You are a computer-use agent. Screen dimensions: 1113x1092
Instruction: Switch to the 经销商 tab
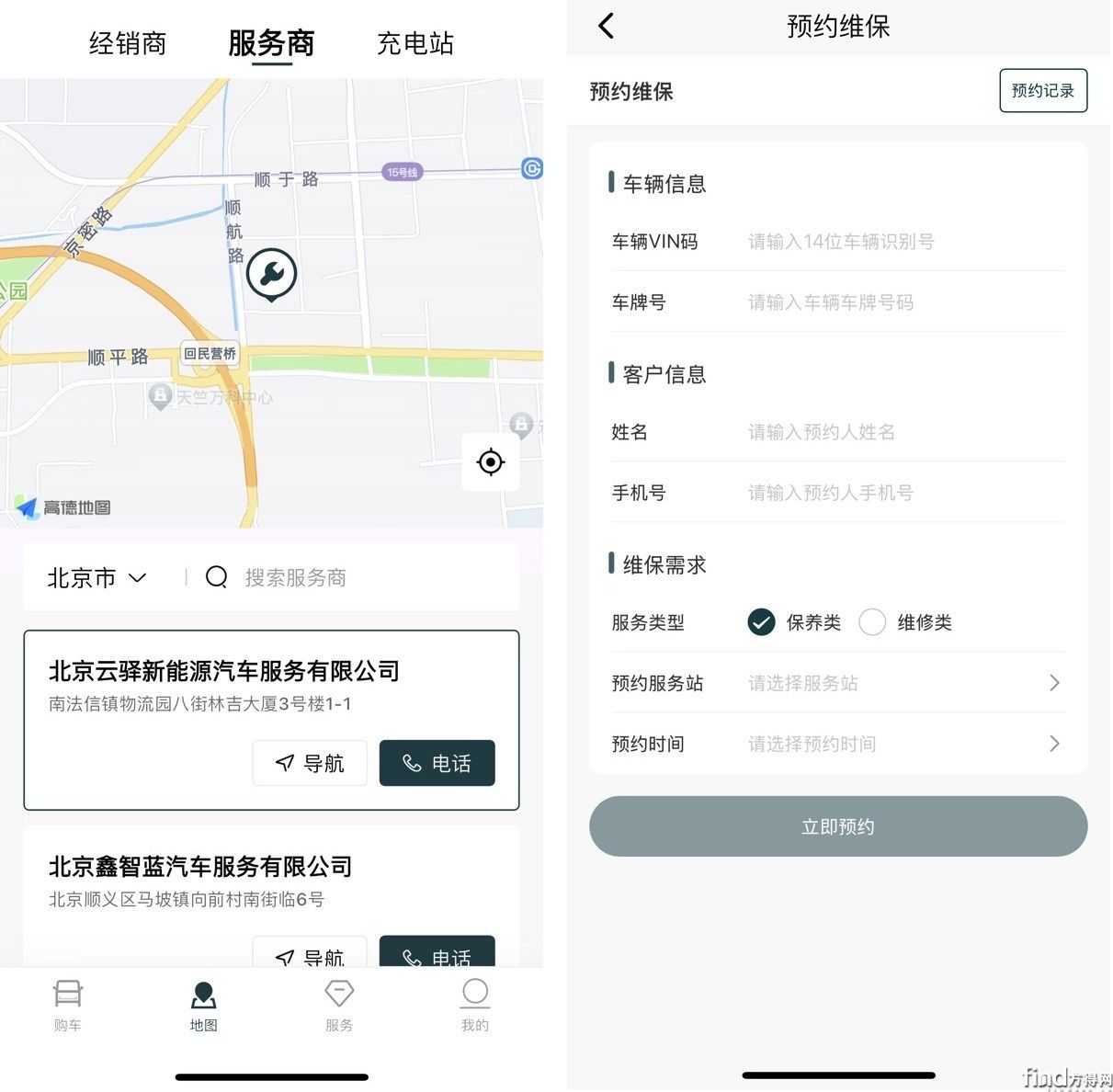tap(128, 43)
